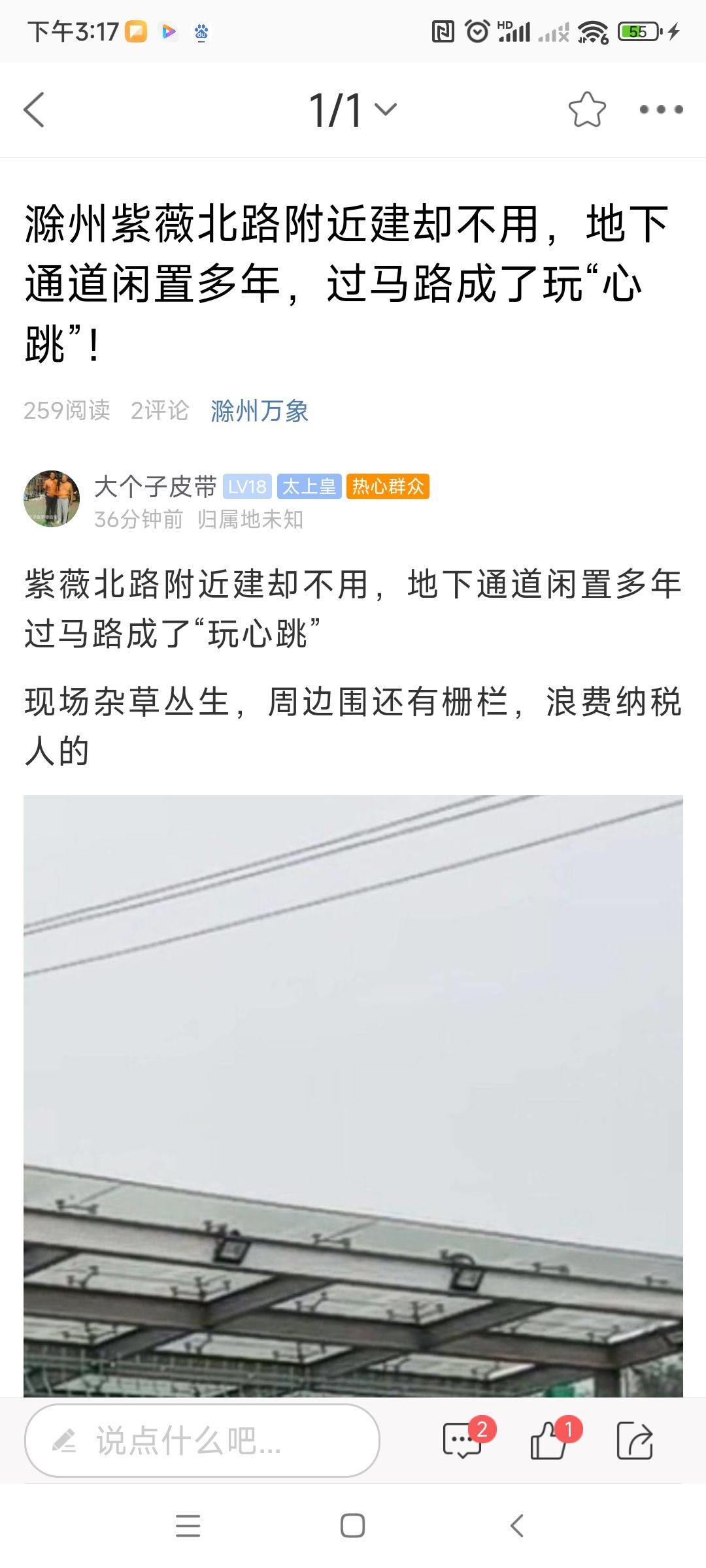Share this post
The image size is (706, 1568).
[x=635, y=1440]
